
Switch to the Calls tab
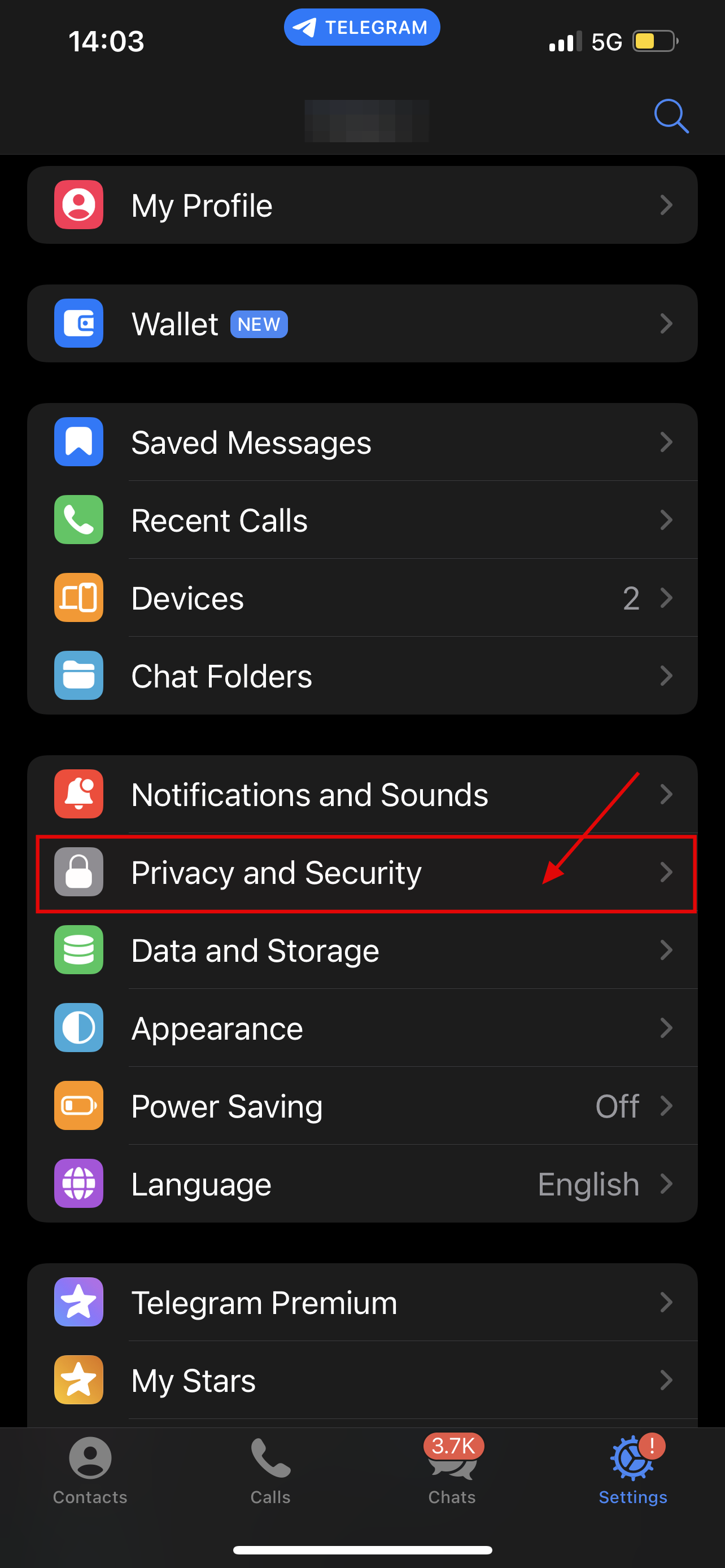271,1470
